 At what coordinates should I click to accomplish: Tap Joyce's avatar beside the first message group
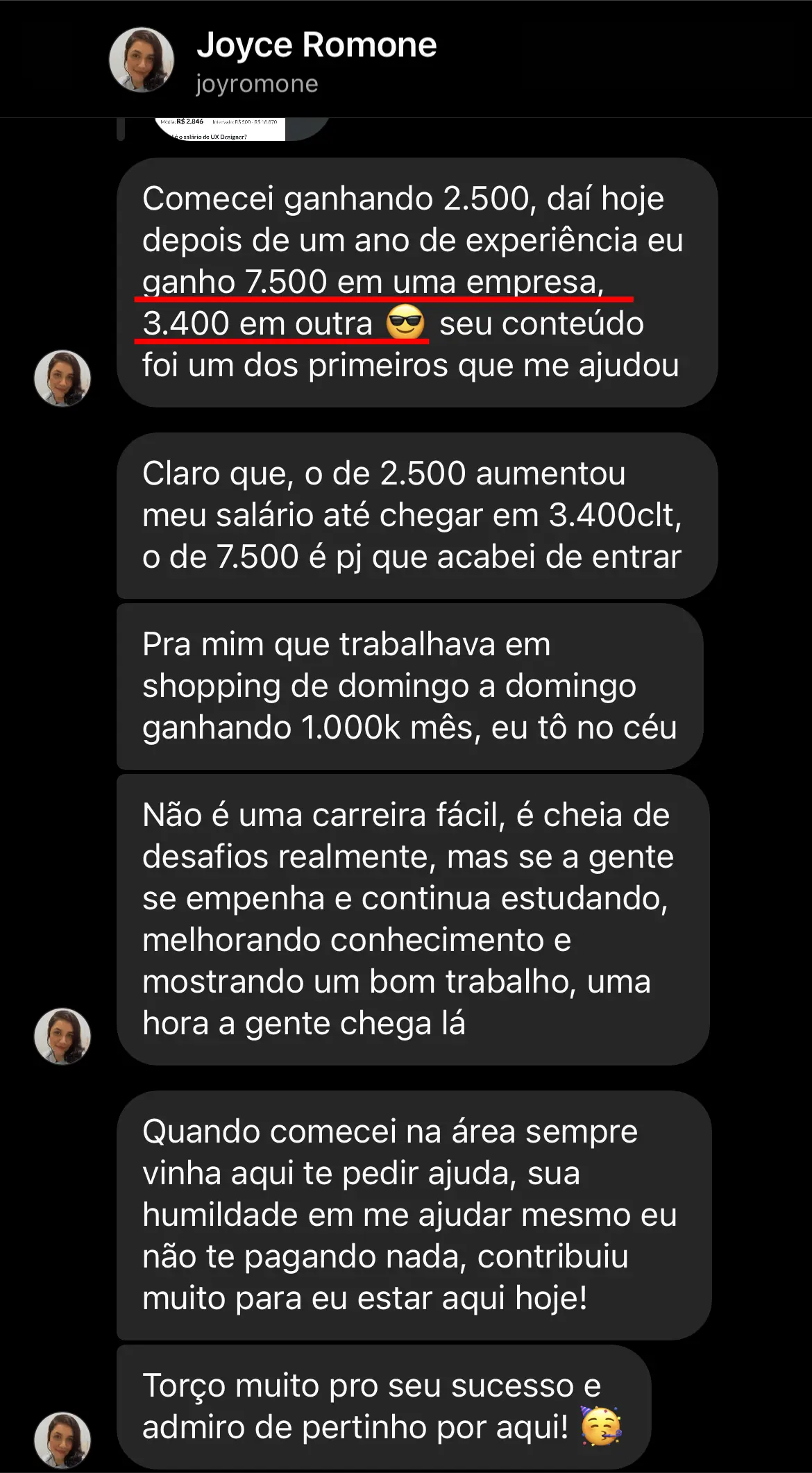[63, 378]
